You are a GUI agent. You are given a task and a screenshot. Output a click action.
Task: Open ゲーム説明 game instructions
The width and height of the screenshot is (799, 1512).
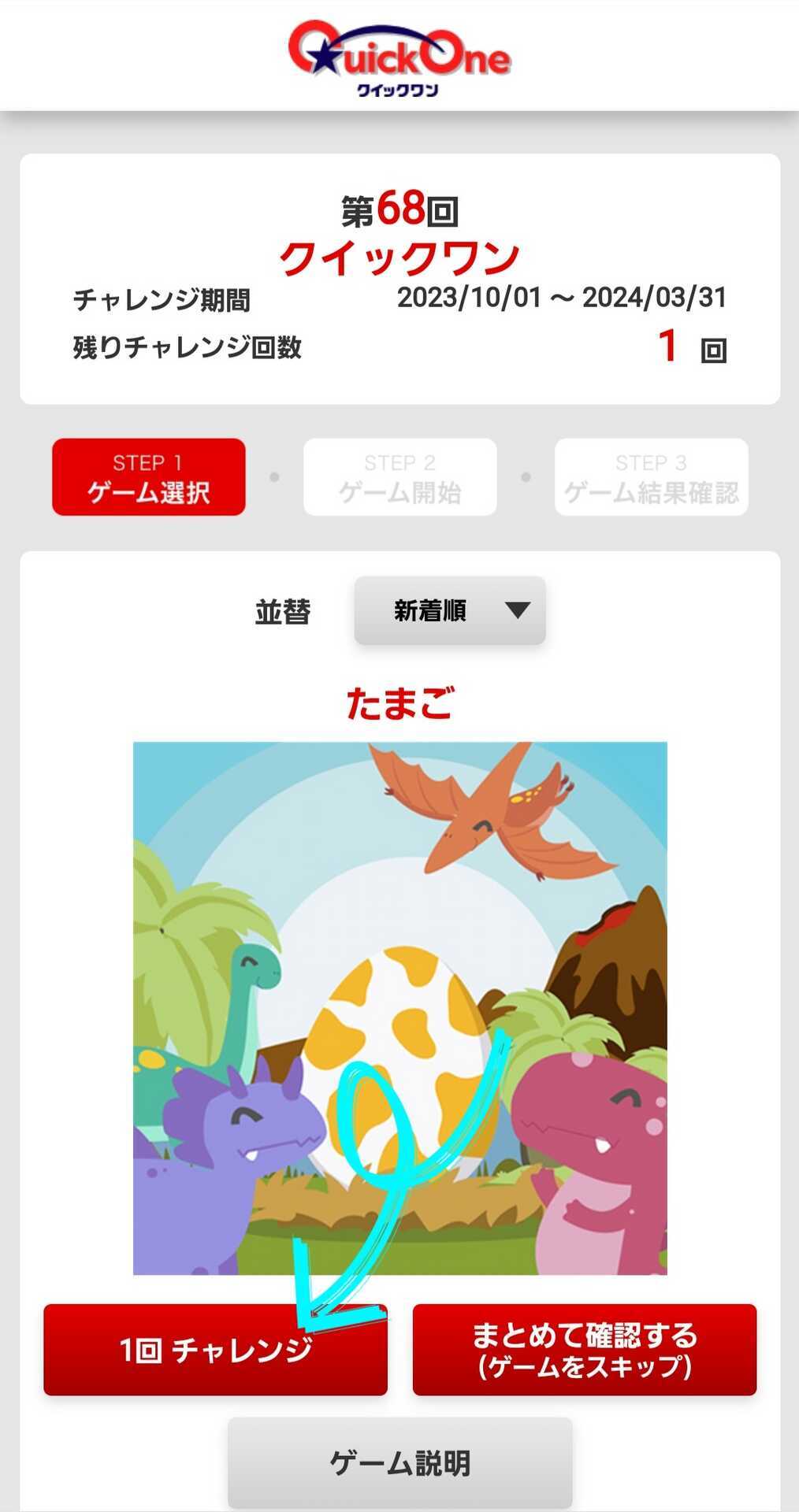coord(399,1463)
